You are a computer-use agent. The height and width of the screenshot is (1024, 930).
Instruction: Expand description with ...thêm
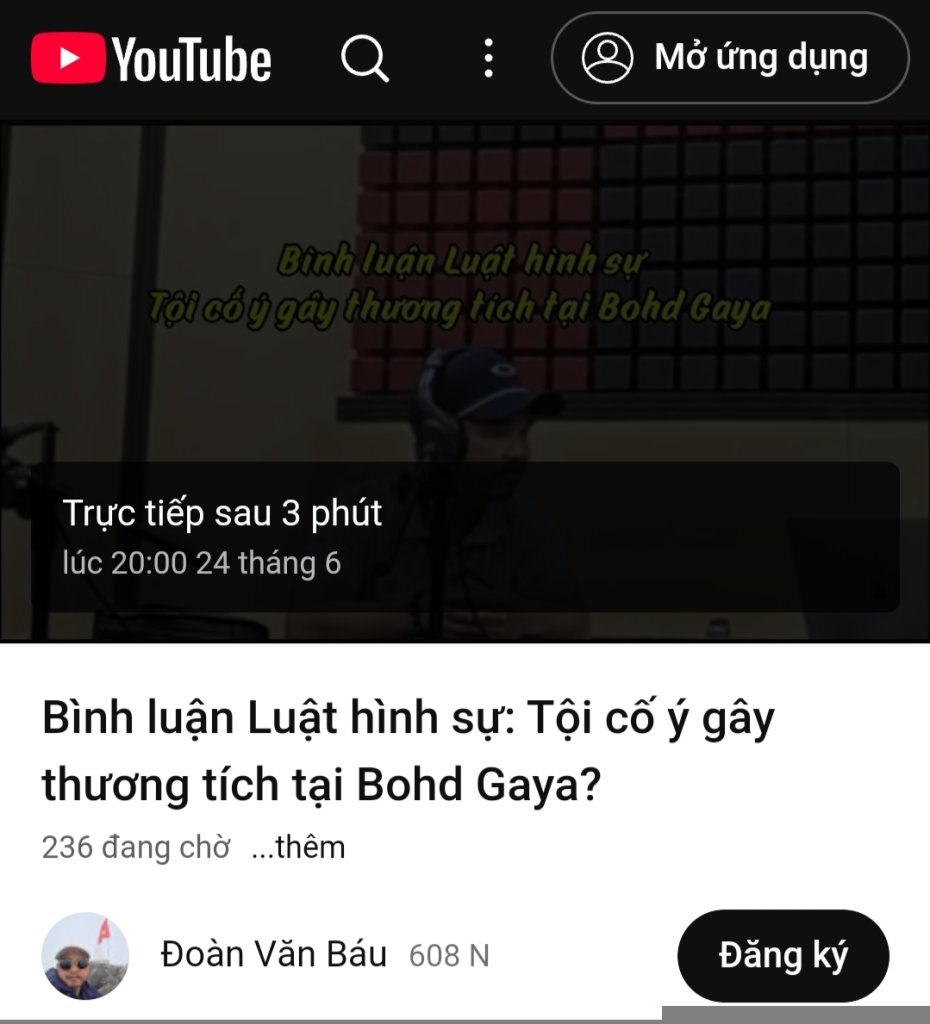pyautogui.click(x=298, y=847)
